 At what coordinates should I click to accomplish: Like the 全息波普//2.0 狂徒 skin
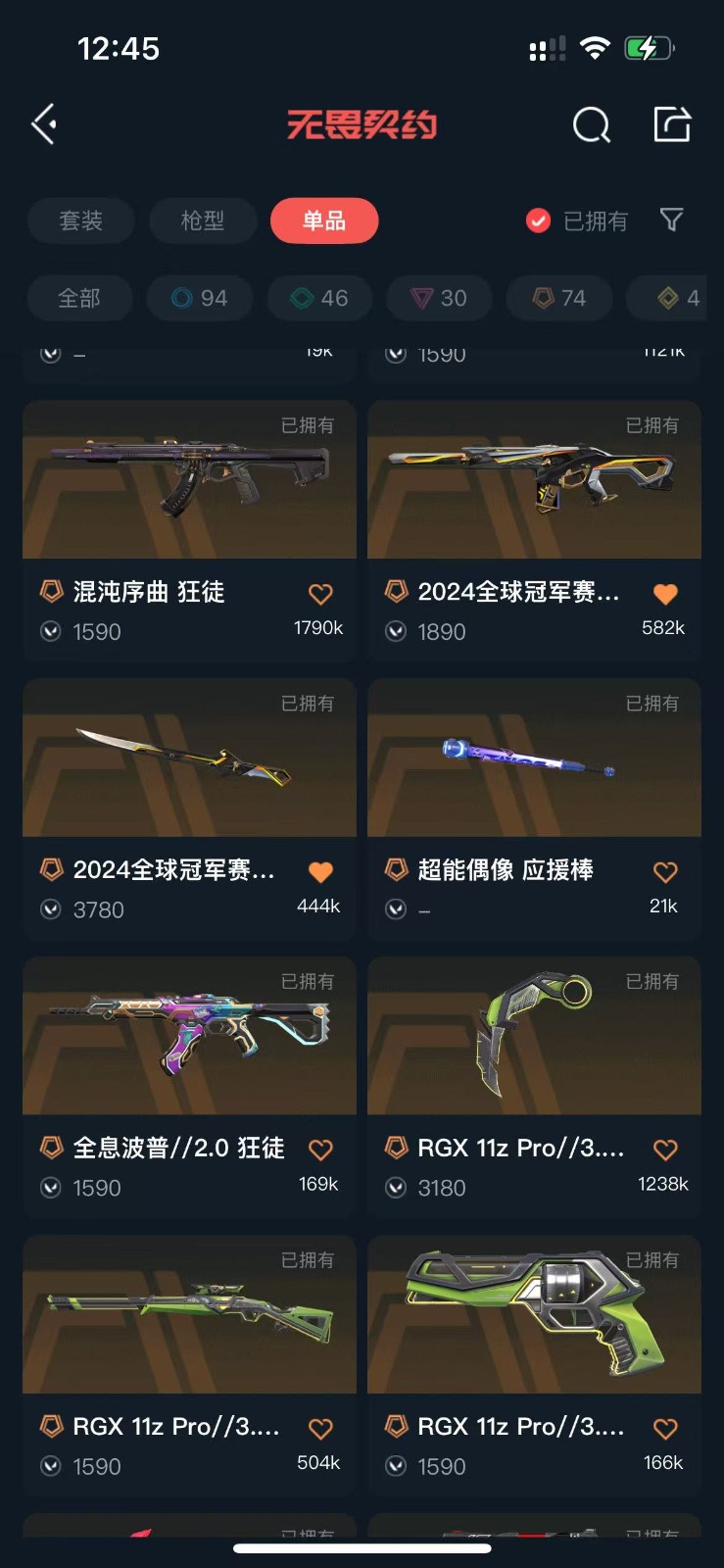click(320, 1150)
